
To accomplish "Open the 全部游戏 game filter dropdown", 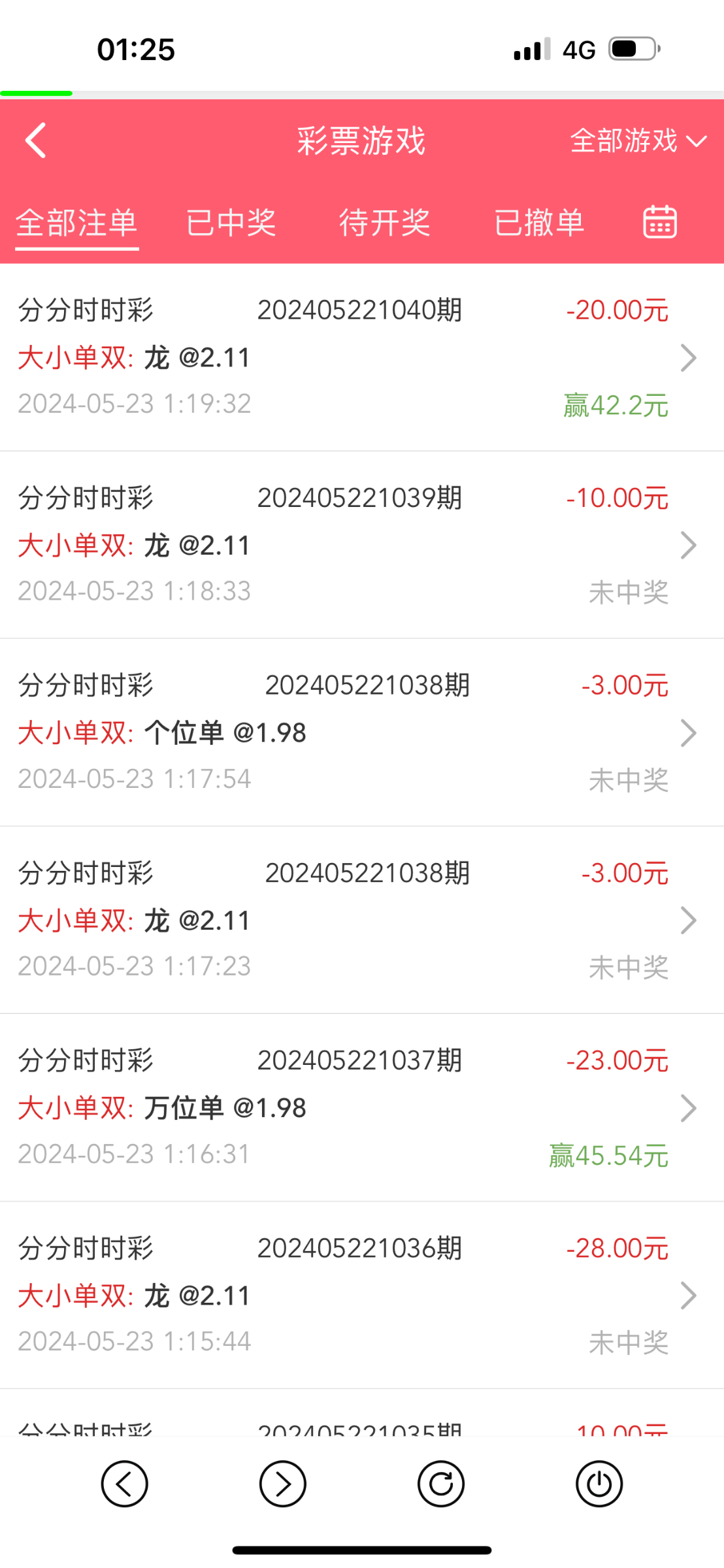I will pyautogui.click(x=638, y=140).
